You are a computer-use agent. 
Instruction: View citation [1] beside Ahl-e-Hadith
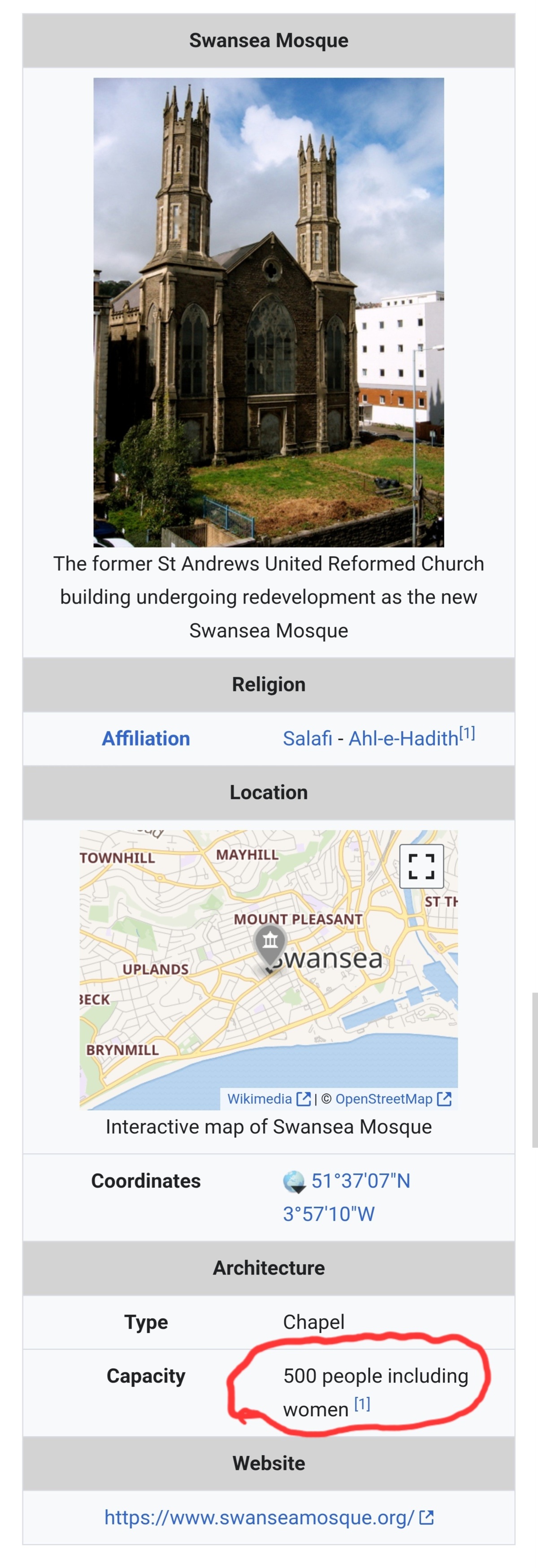pos(467,733)
